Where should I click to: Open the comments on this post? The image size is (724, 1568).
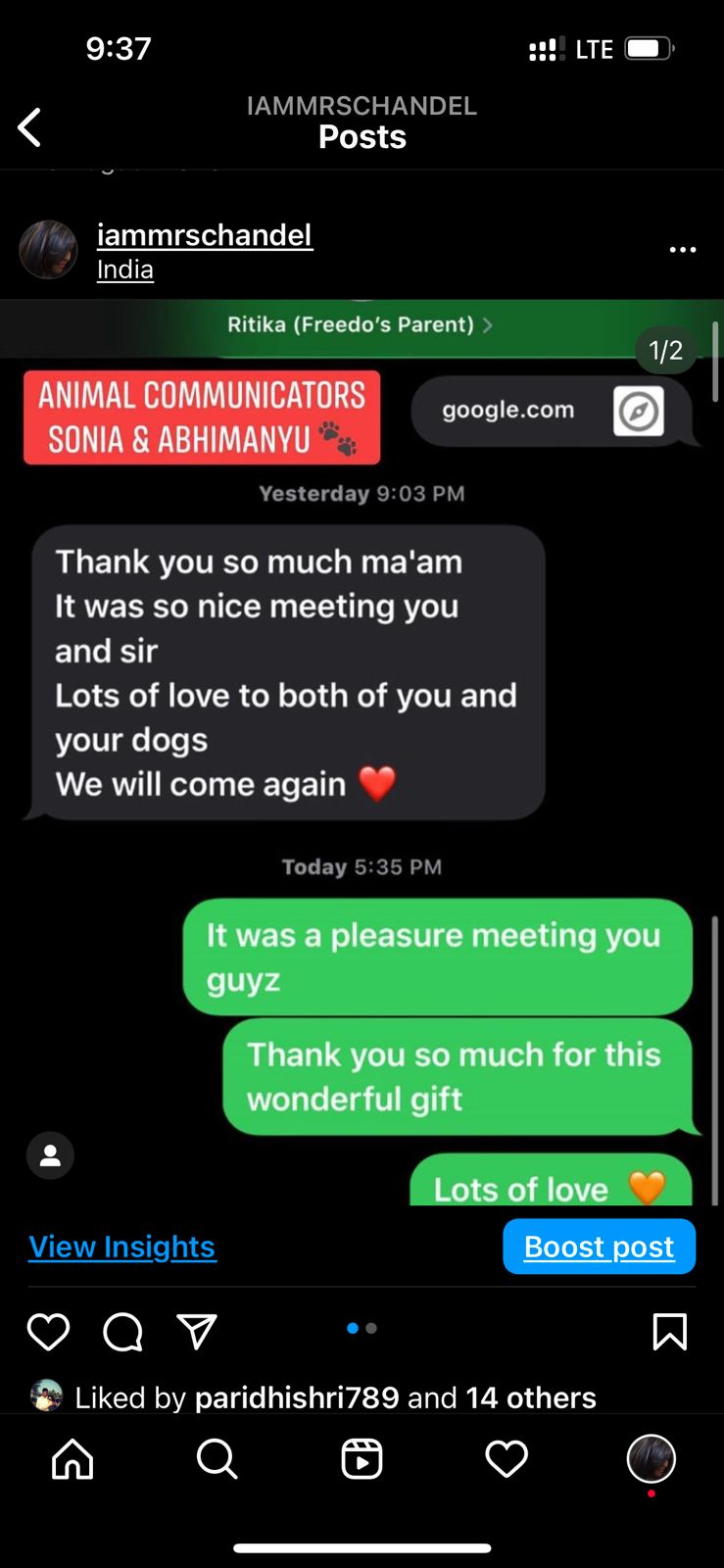click(x=122, y=1332)
